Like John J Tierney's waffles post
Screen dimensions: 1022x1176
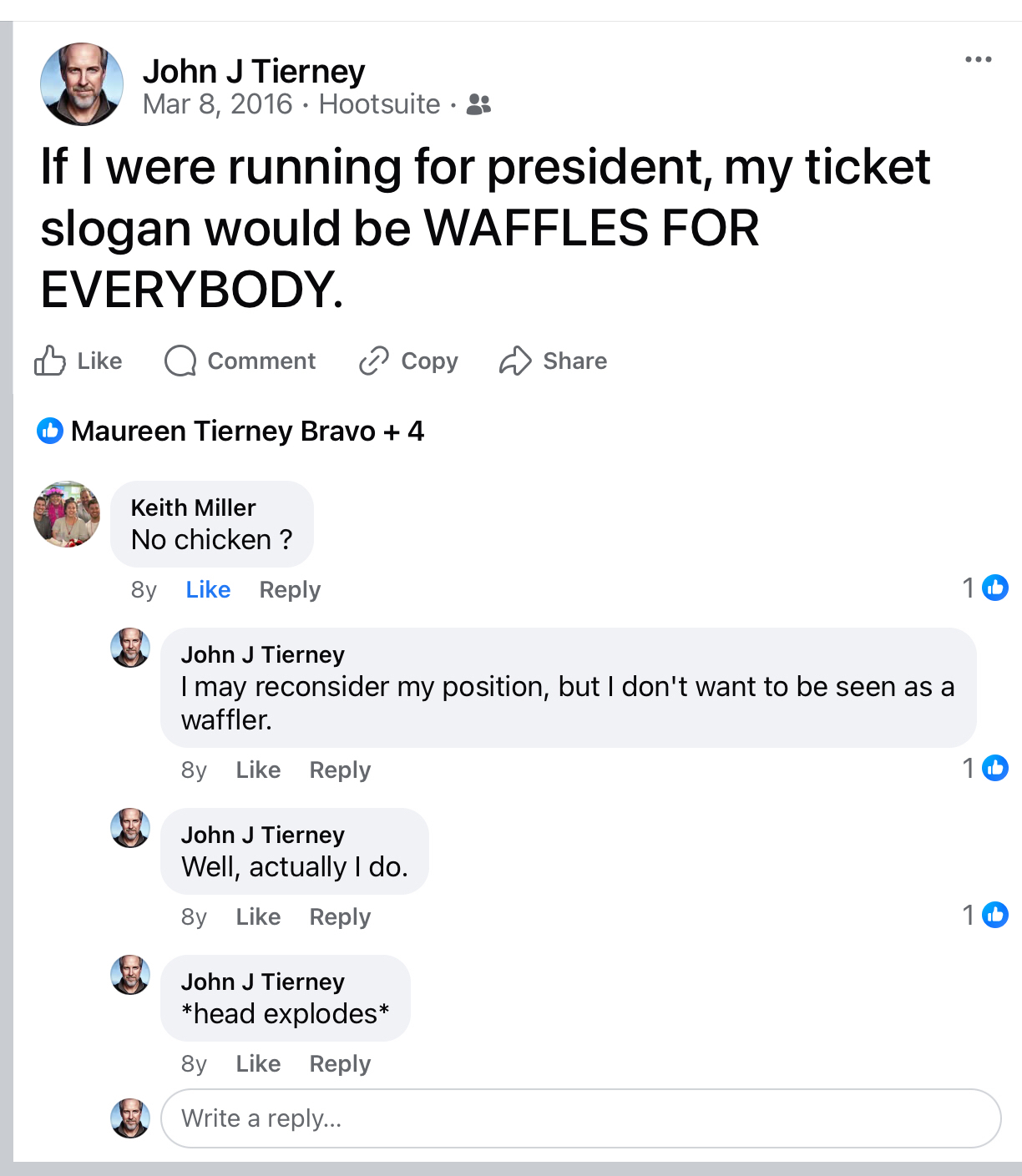[x=78, y=361]
